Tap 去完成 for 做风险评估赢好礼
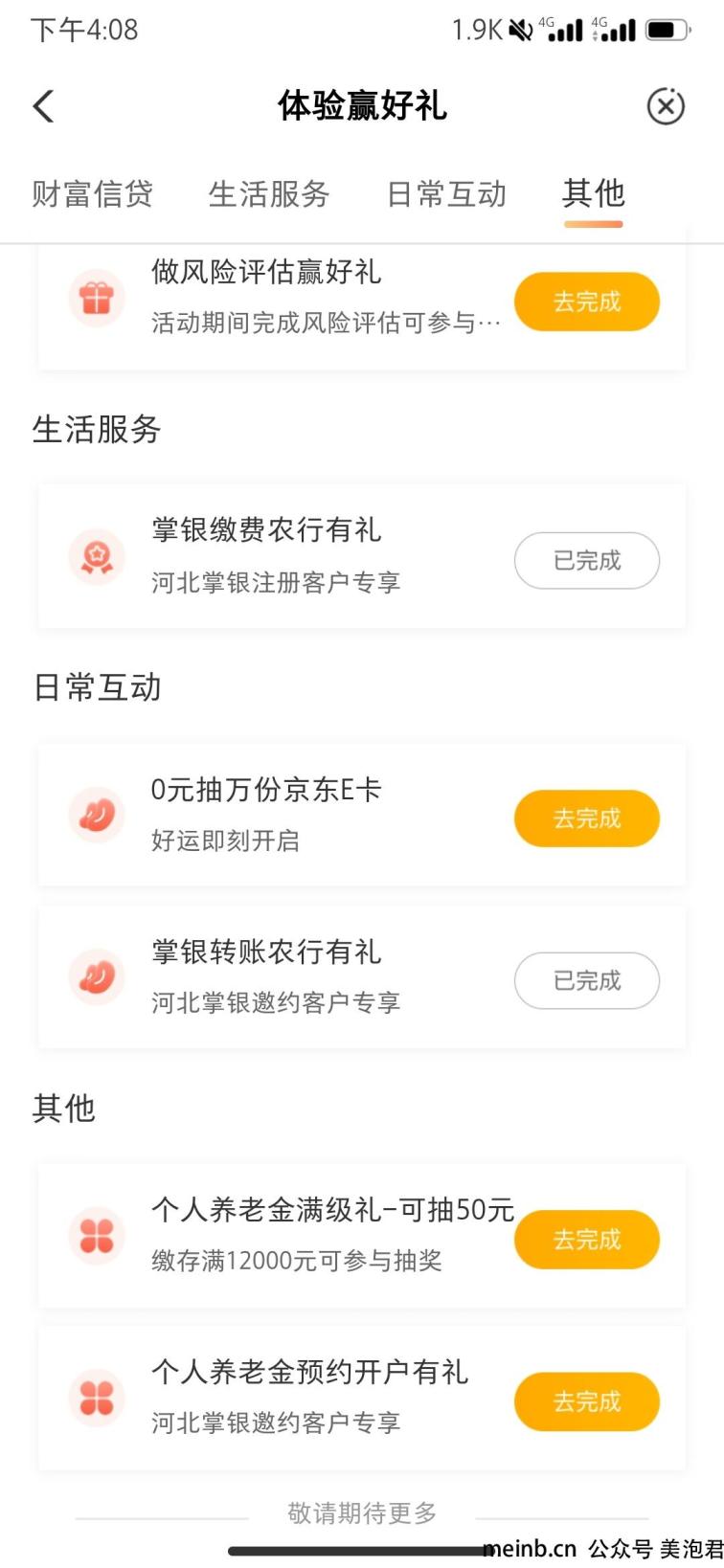Viewport: 724px width, 1568px height. pyautogui.click(x=587, y=302)
